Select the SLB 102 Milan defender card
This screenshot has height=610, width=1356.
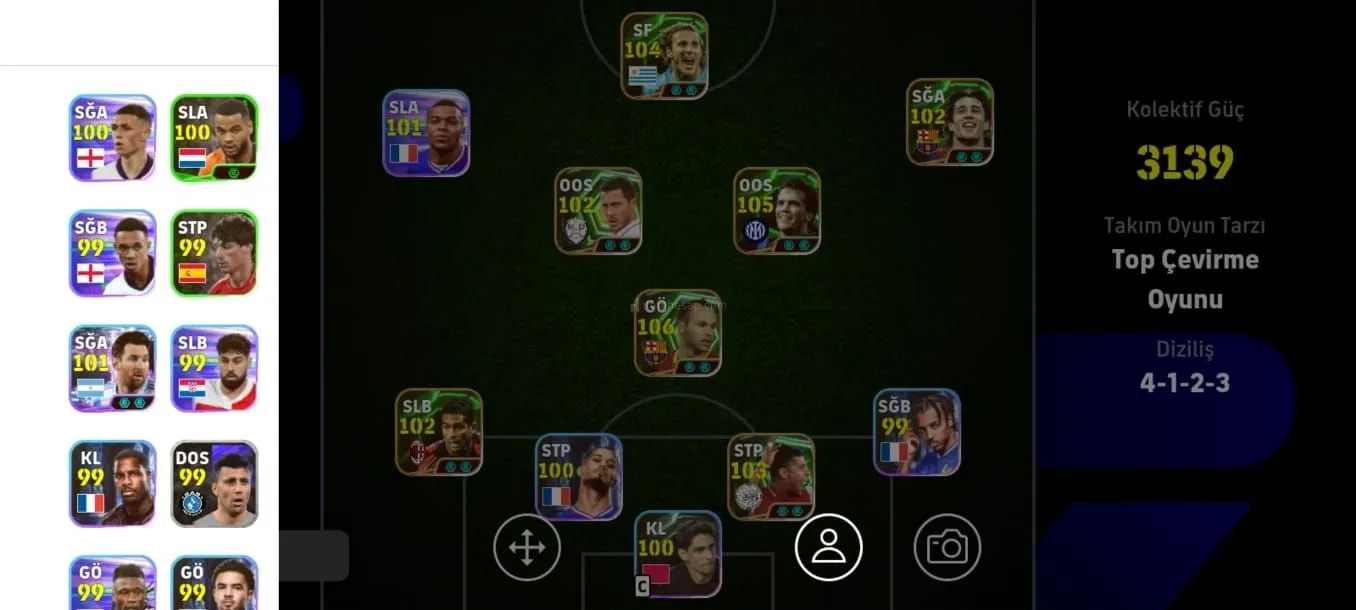coord(438,432)
